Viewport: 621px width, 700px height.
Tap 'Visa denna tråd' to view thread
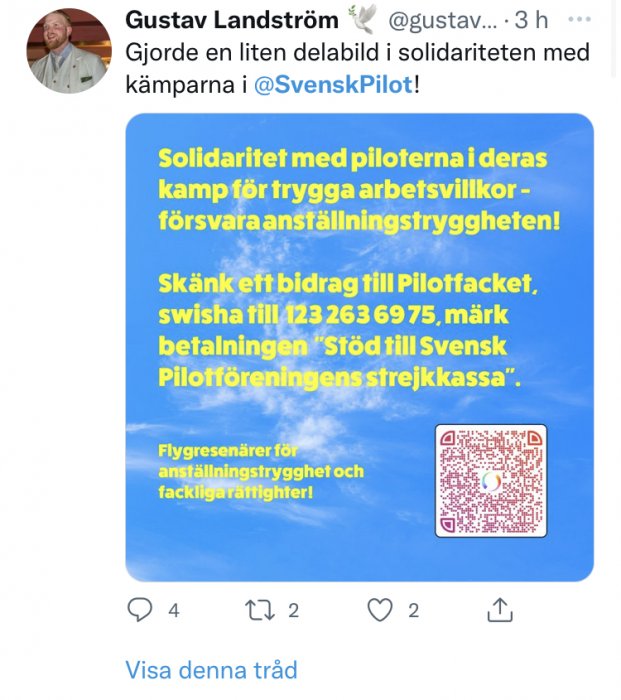pyautogui.click(x=211, y=669)
